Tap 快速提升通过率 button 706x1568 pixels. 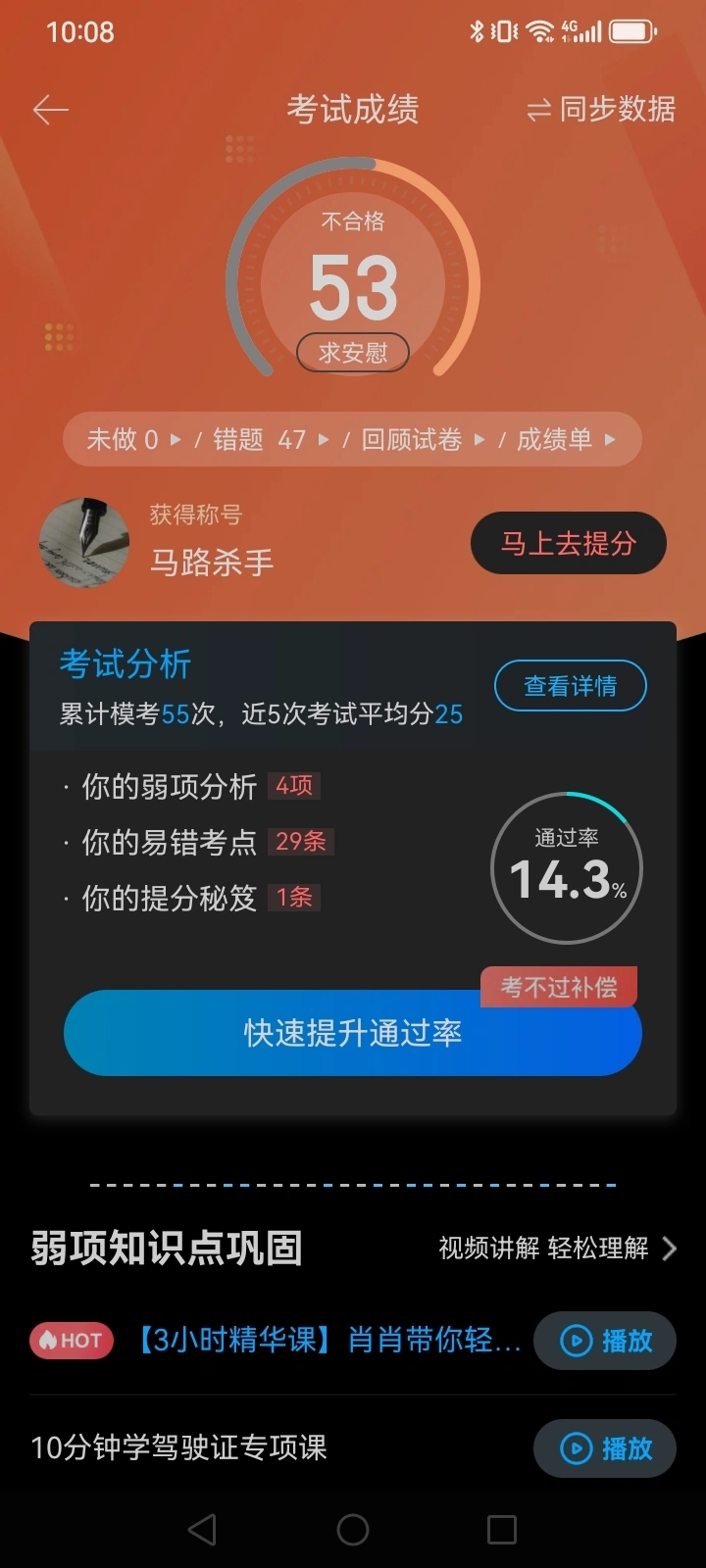coord(352,1033)
